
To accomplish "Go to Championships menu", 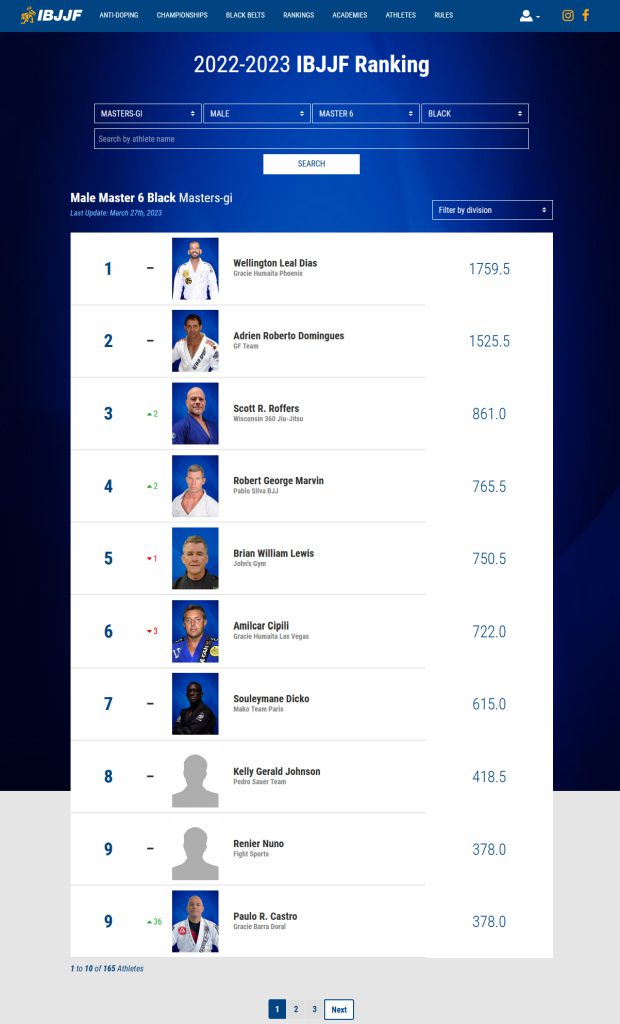I will (x=182, y=15).
